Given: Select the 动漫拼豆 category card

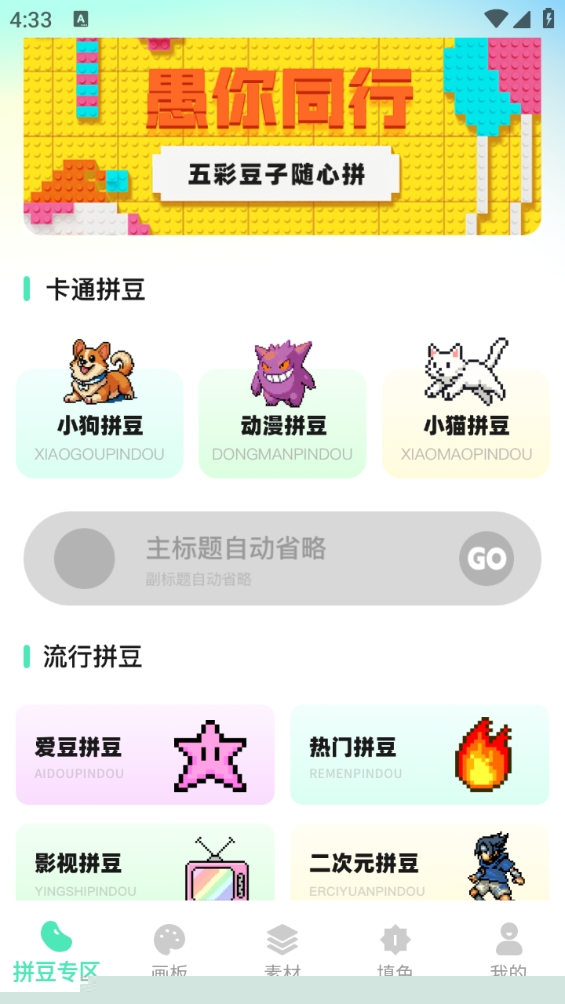Looking at the screenshot, I should [x=282, y=423].
